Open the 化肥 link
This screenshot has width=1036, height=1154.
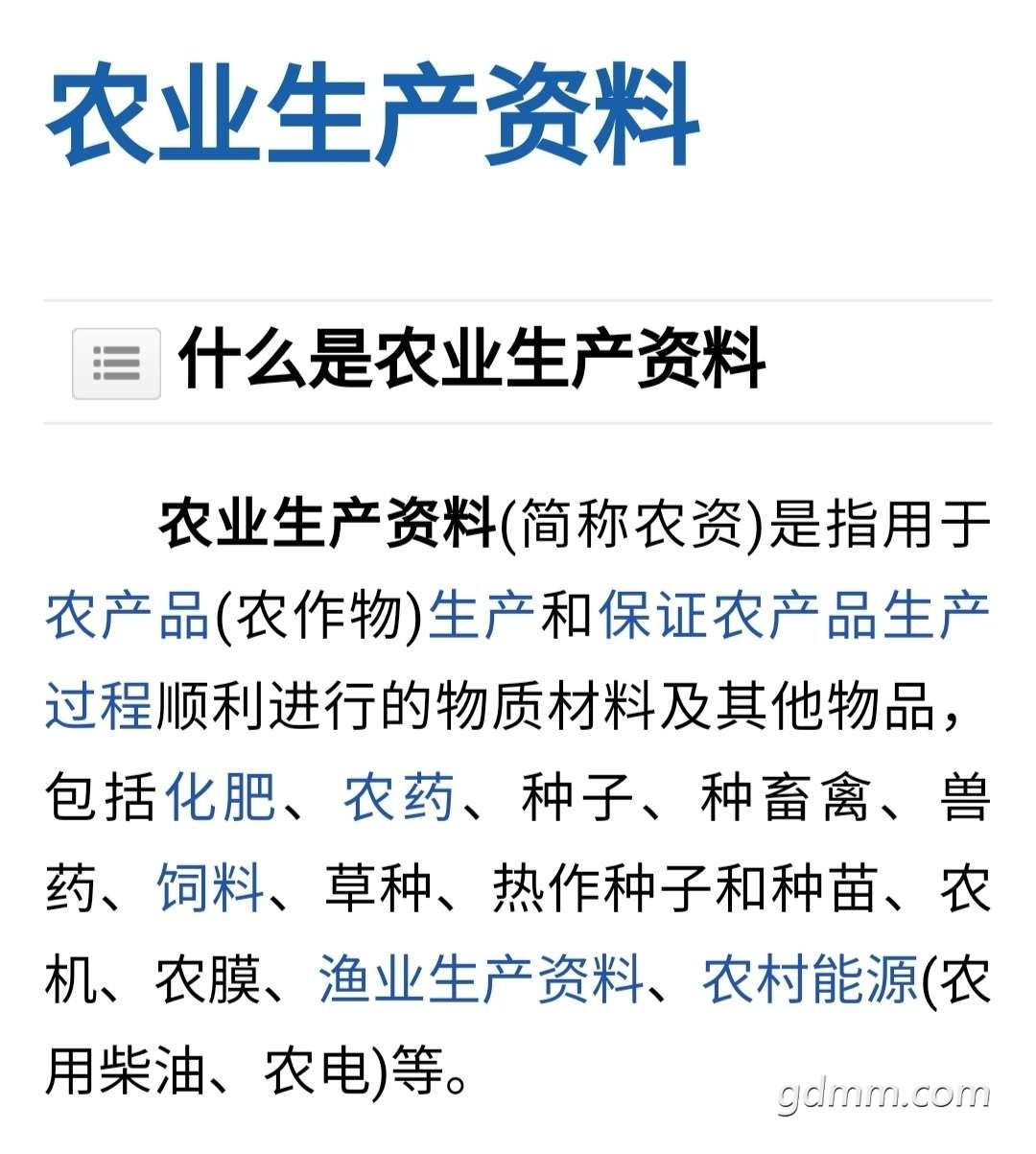[x=221, y=798]
